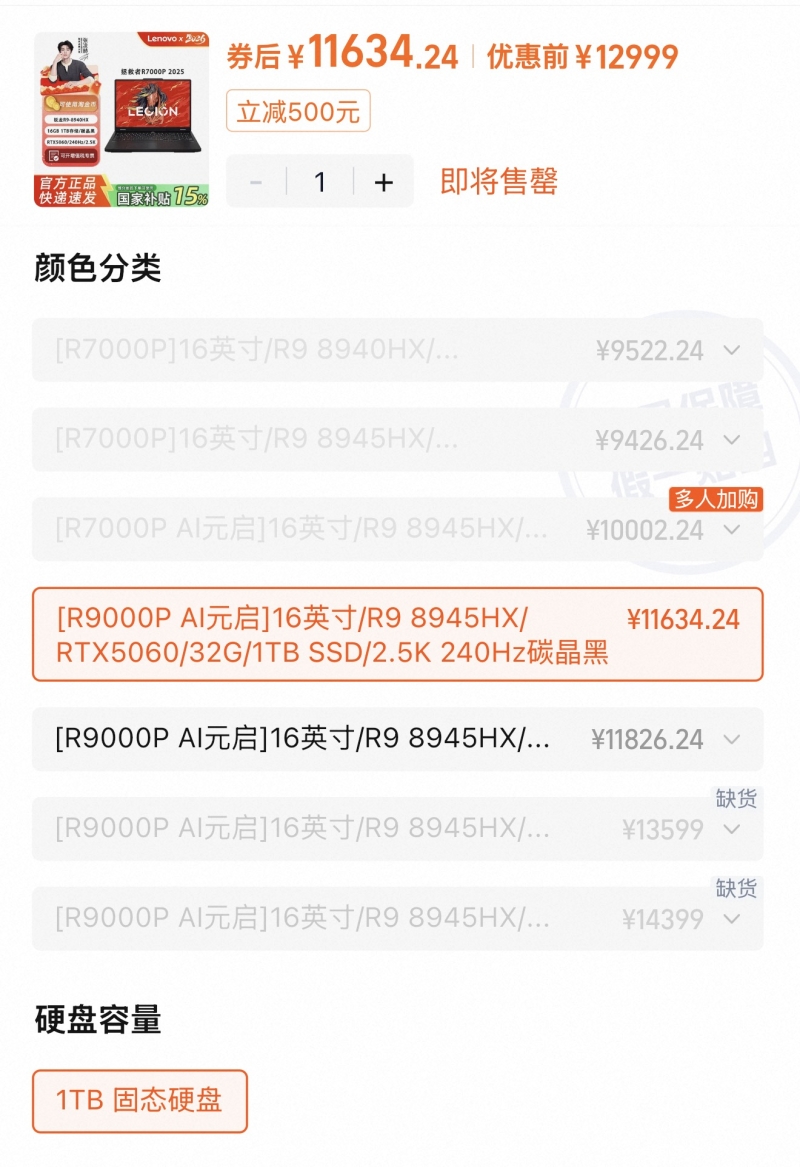Screen dimensions: 800x1167
Task: Decrease quantity with the minus button
Action: coord(256,182)
